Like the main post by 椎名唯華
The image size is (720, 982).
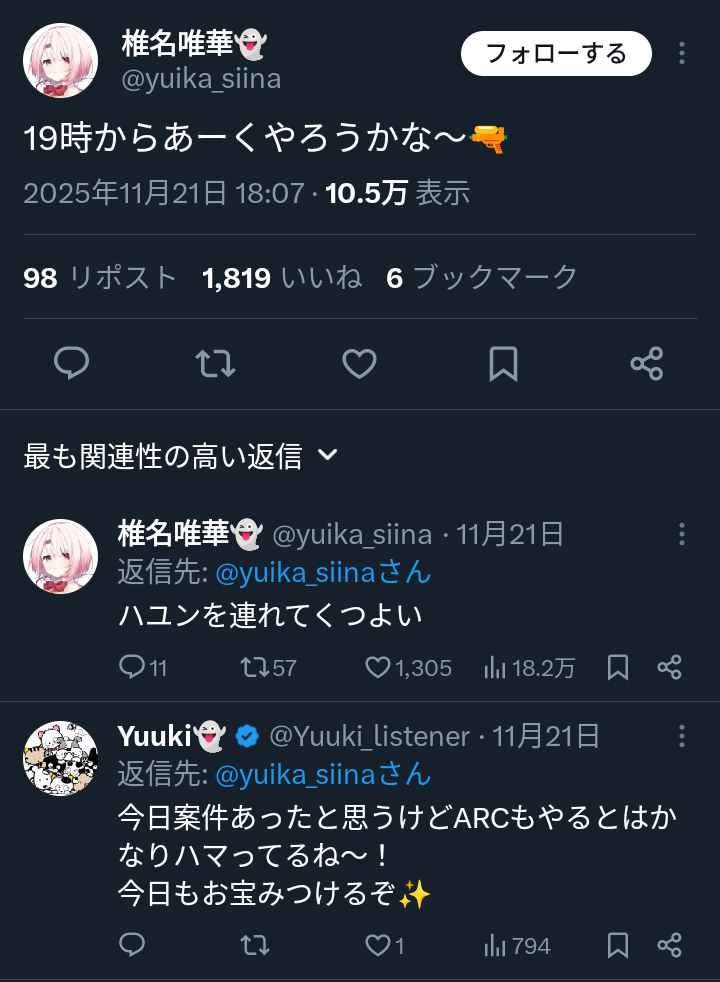[x=359, y=364]
